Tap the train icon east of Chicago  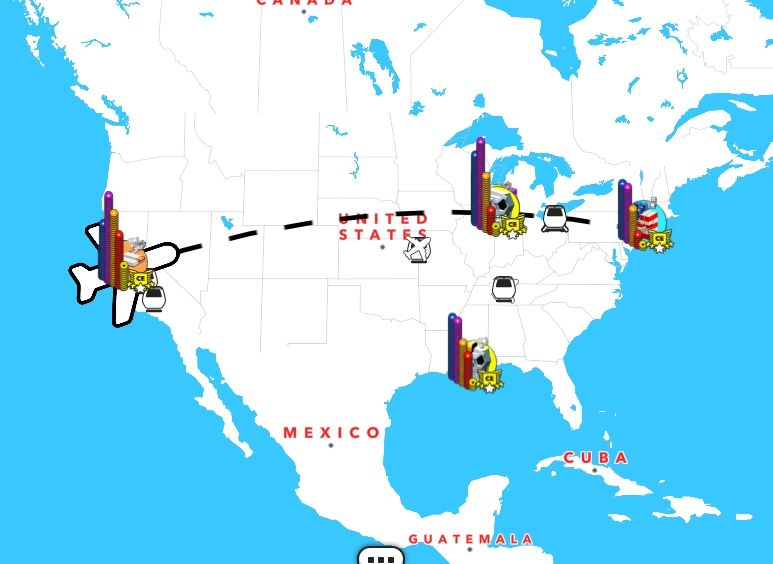point(556,218)
